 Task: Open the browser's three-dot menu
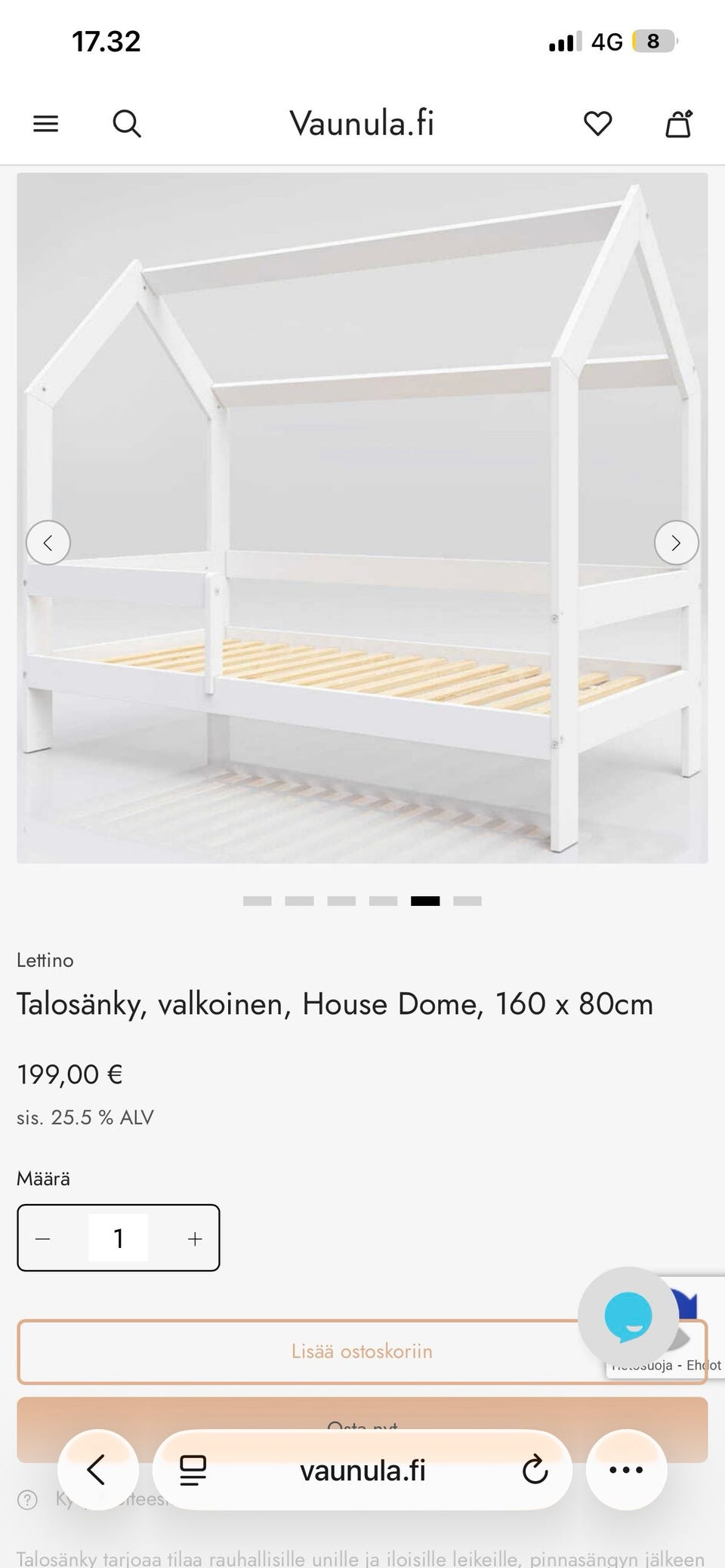[626, 1470]
